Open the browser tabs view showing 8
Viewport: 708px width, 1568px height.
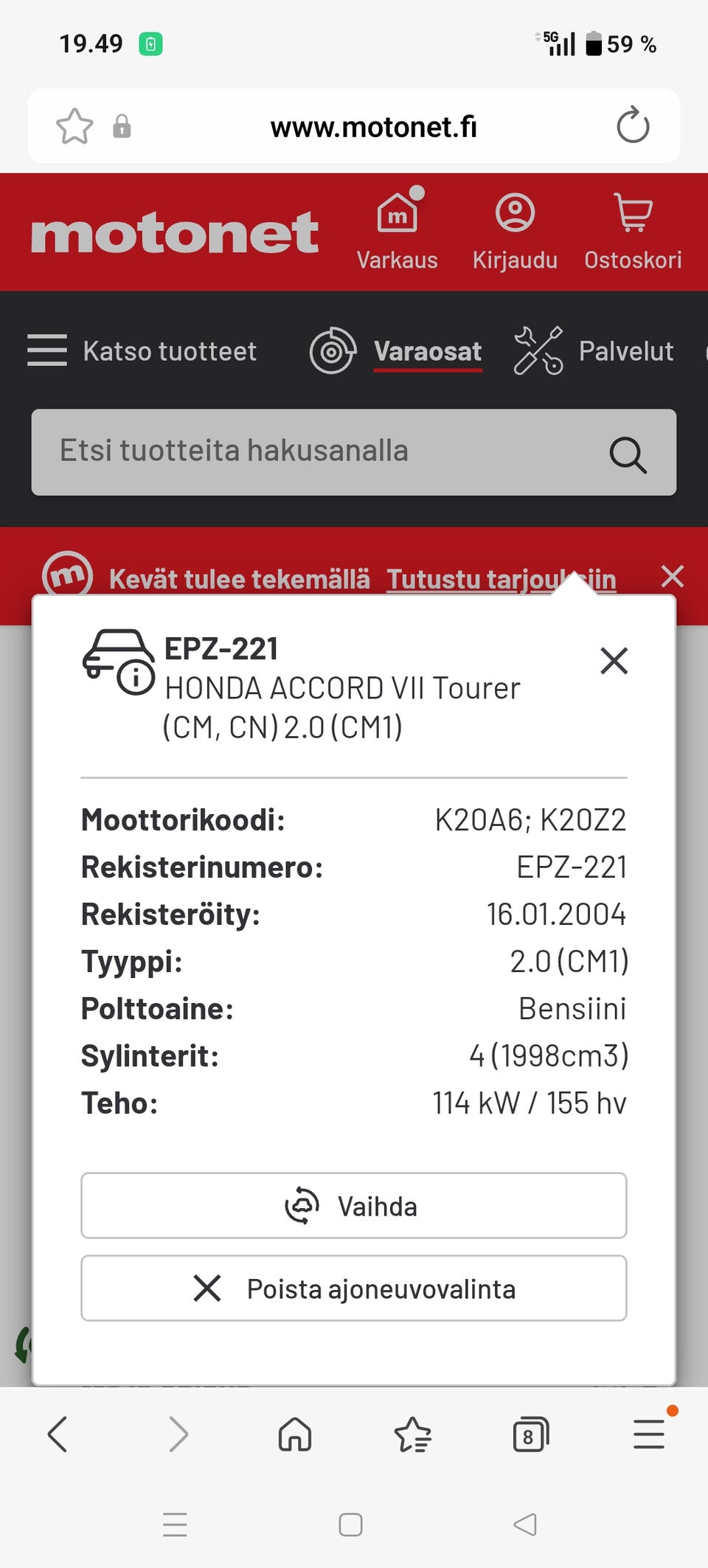click(x=530, y=1435)
